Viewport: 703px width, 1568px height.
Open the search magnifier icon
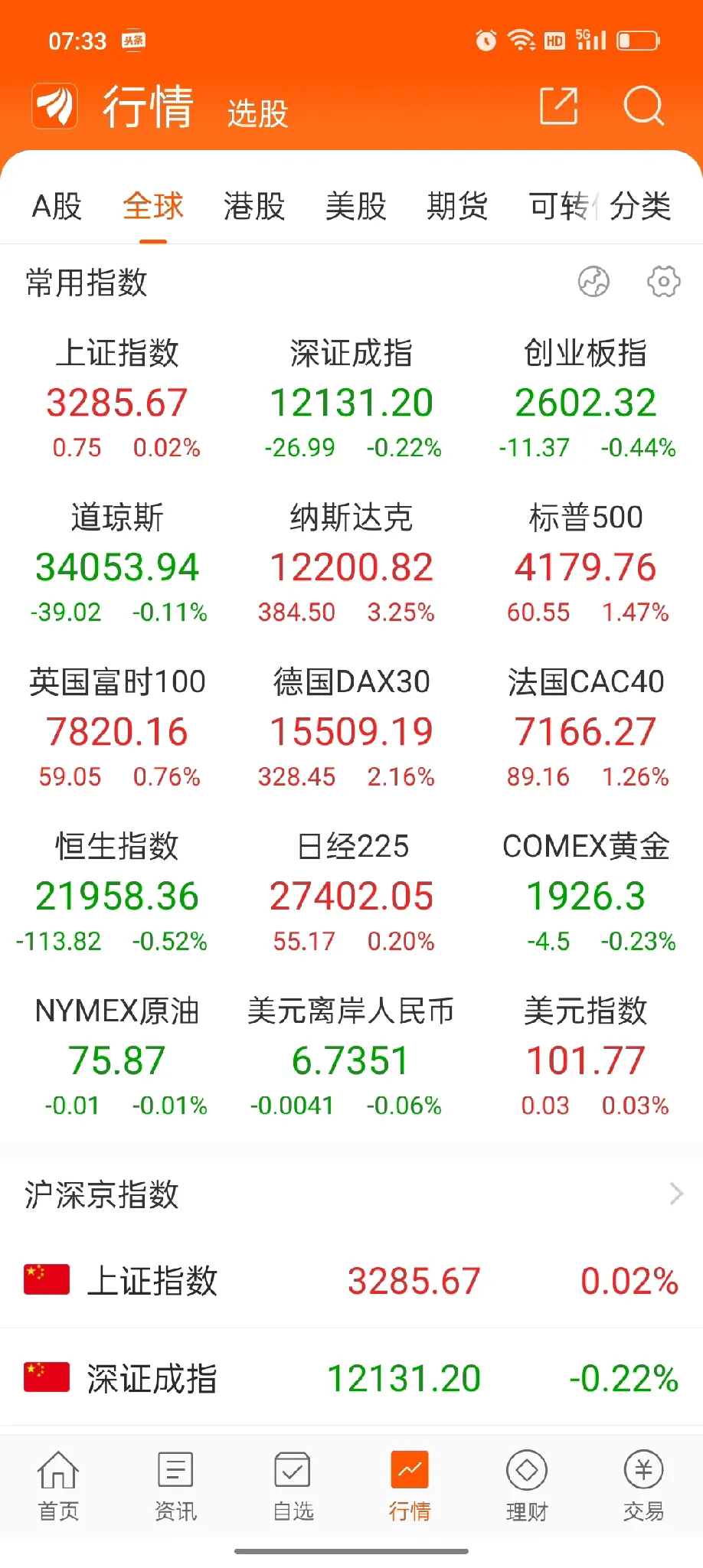(x=643, y=106)
